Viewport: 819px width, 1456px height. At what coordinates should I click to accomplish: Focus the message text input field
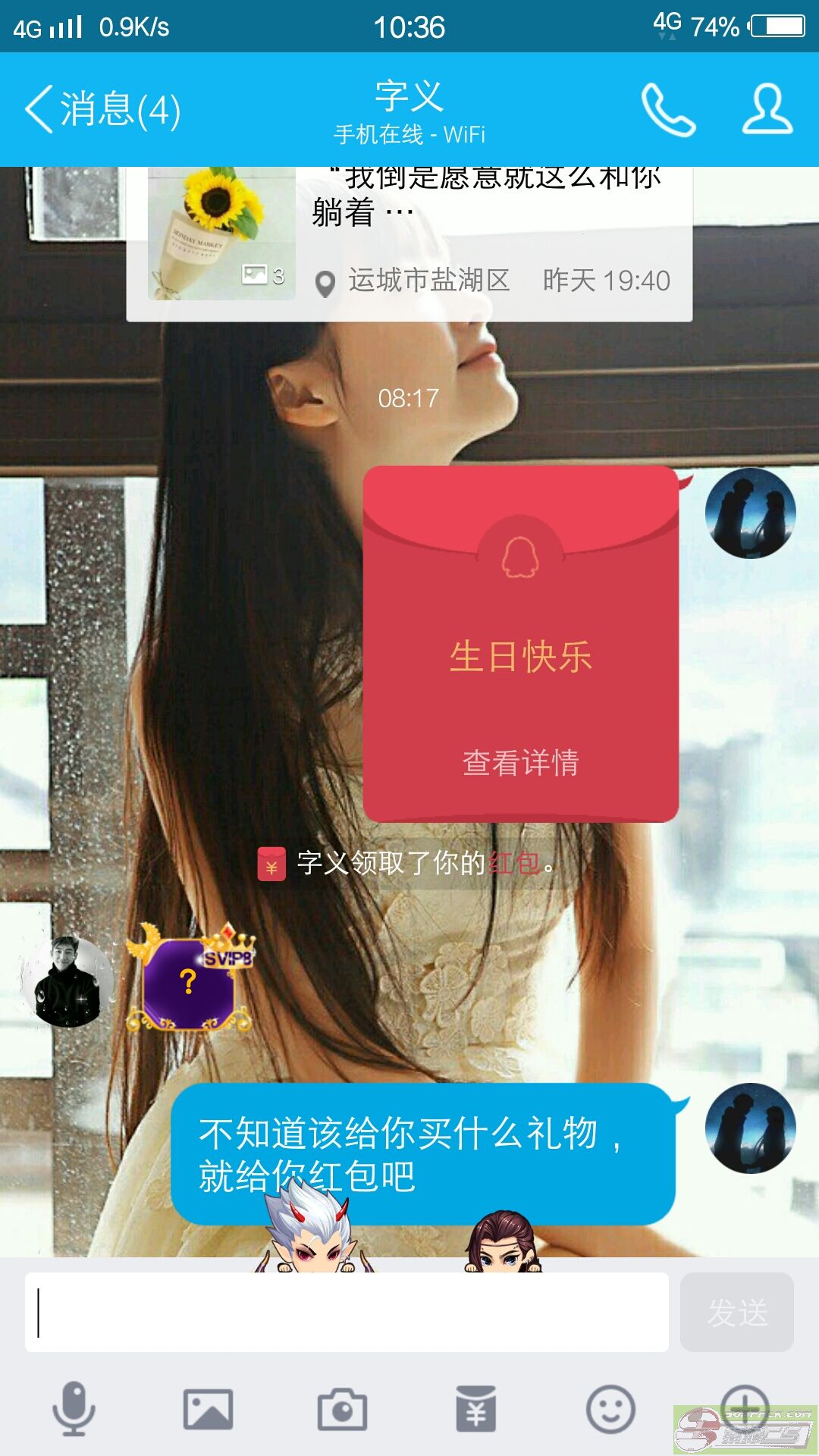(347, 1312)
